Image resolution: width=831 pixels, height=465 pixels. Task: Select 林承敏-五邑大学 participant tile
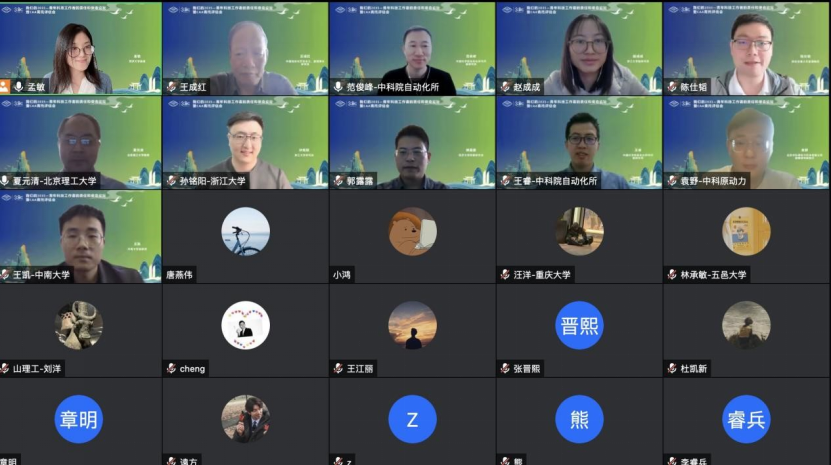click(x=746, y=235)
